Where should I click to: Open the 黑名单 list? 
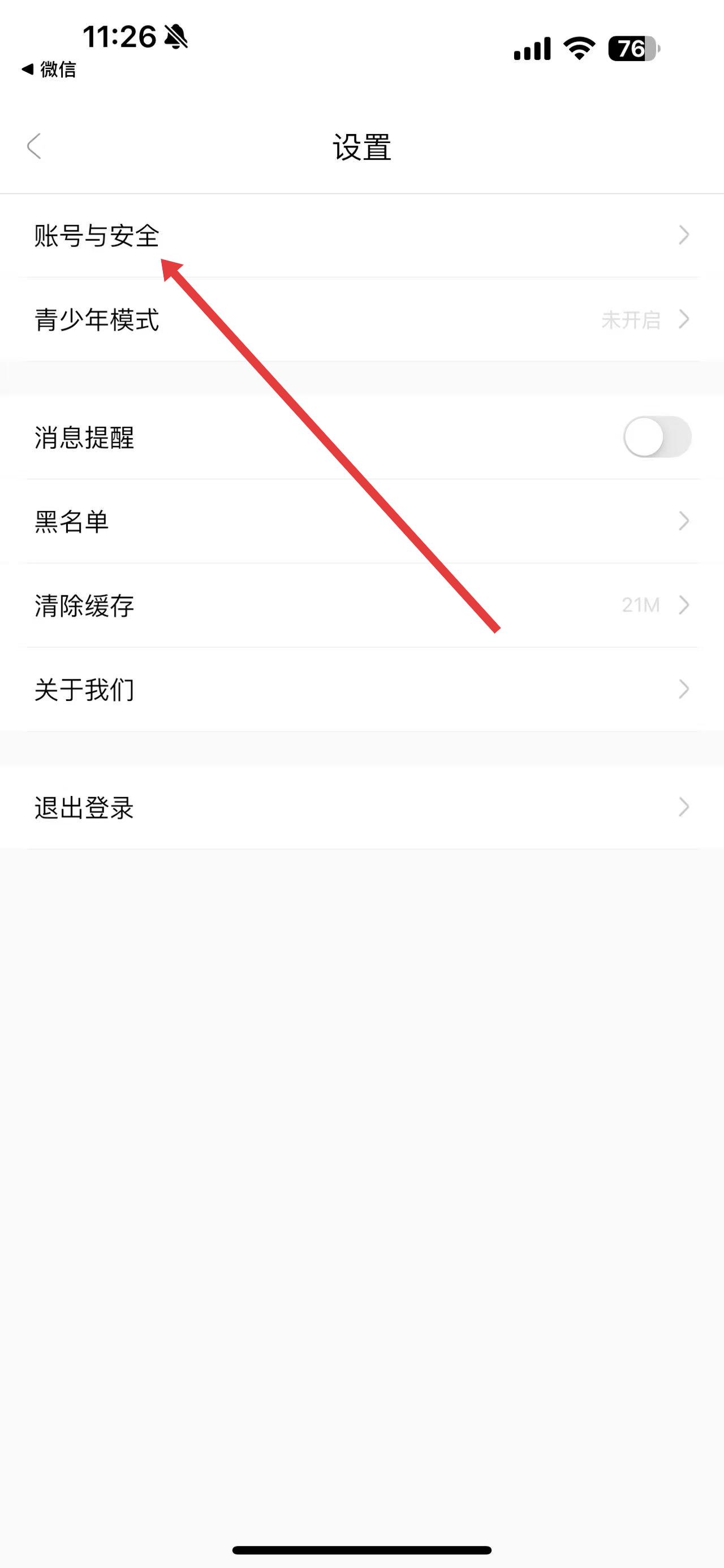pos(72,522)
